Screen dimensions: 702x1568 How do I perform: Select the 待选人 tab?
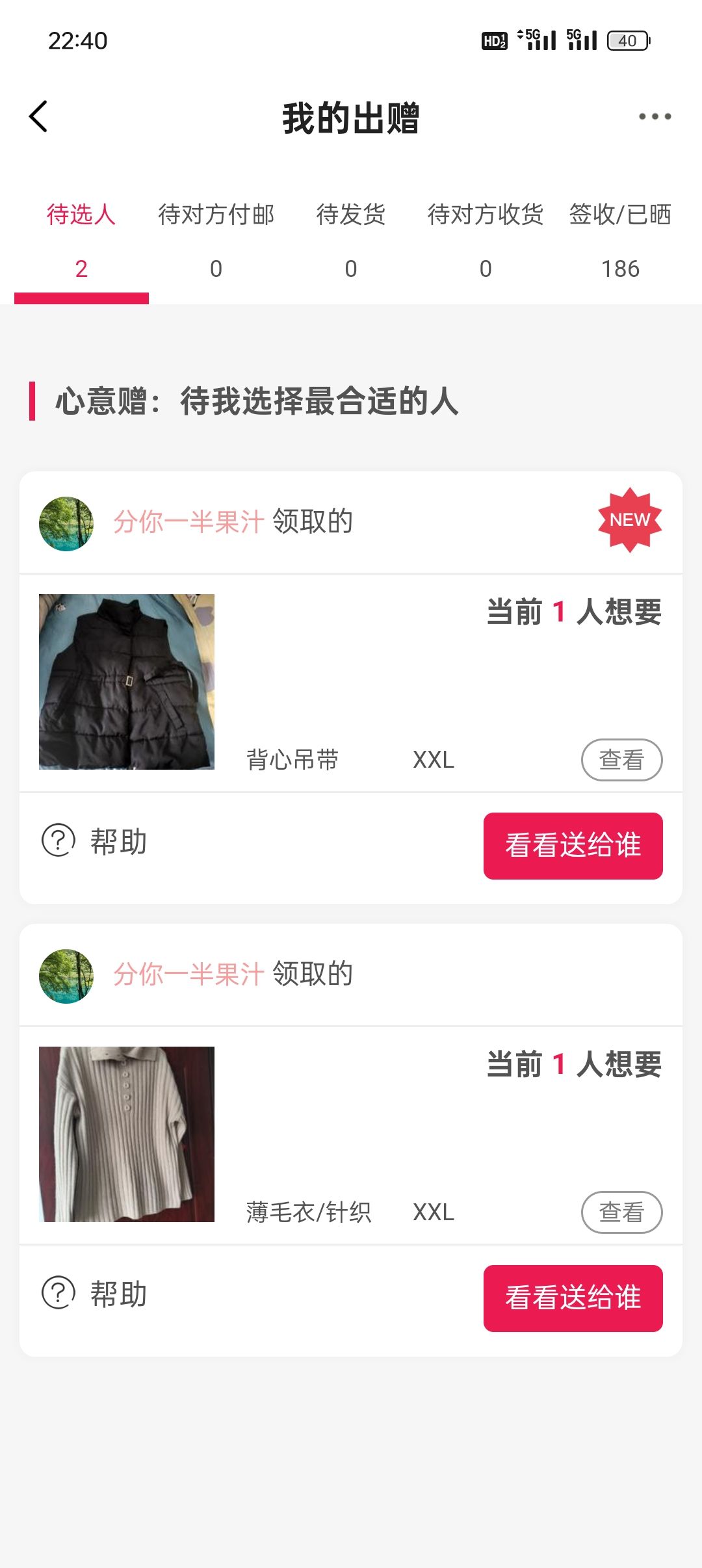tap(81, 239)
